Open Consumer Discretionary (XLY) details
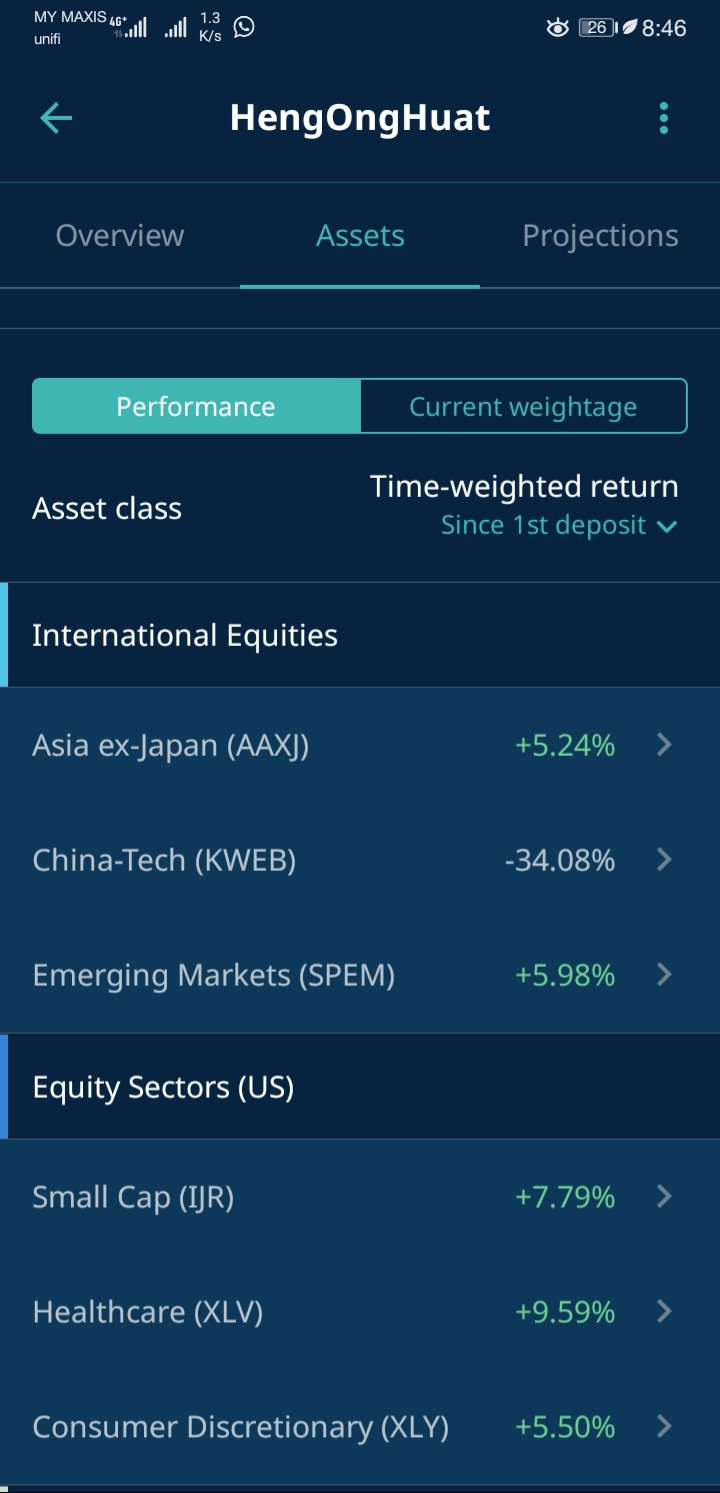The image size is (720, 1493). pyautogui.click(x=360, y=1427)
